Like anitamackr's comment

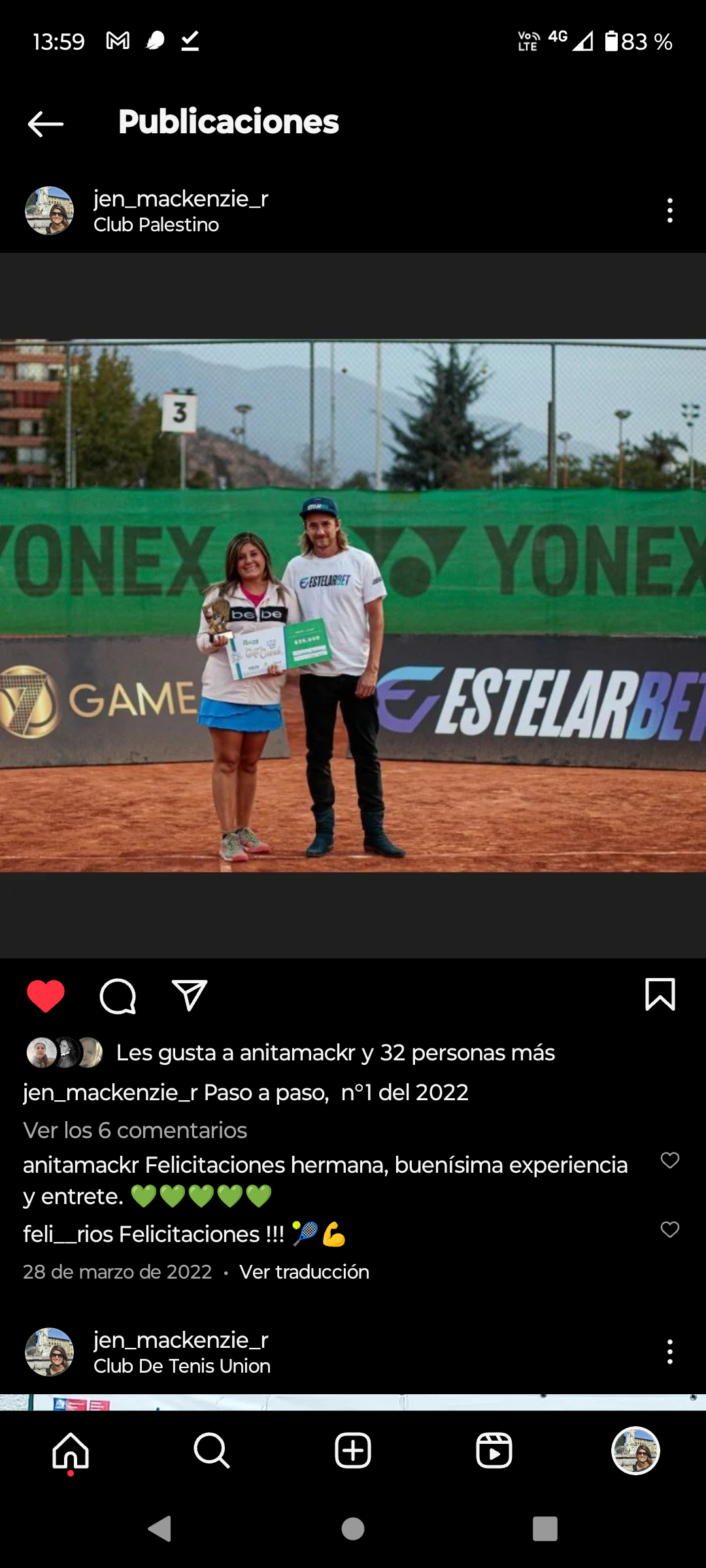[x=669, y=1160]
